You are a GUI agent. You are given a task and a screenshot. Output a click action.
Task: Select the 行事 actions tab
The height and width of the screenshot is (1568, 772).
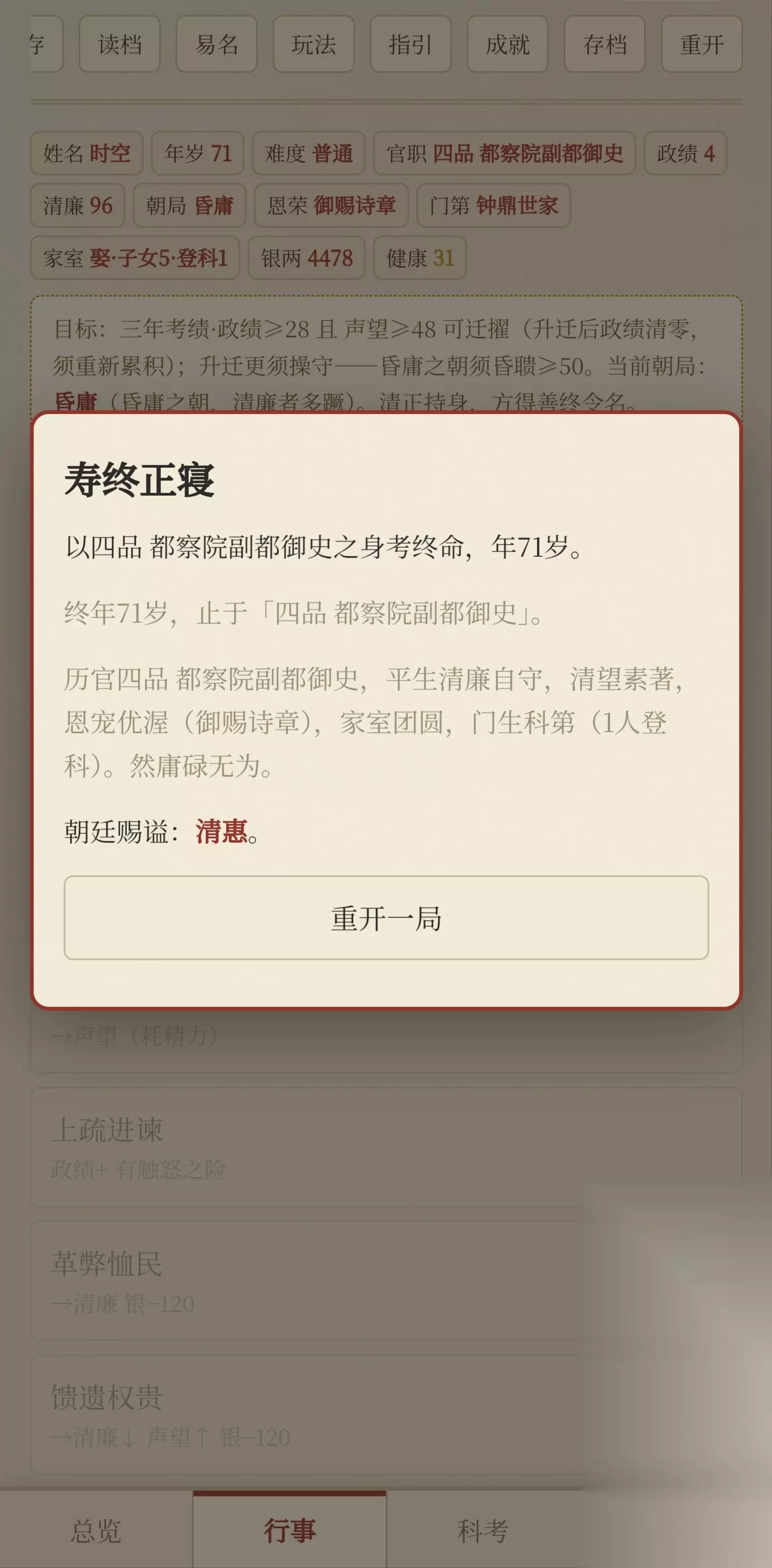click(289, 1530)
